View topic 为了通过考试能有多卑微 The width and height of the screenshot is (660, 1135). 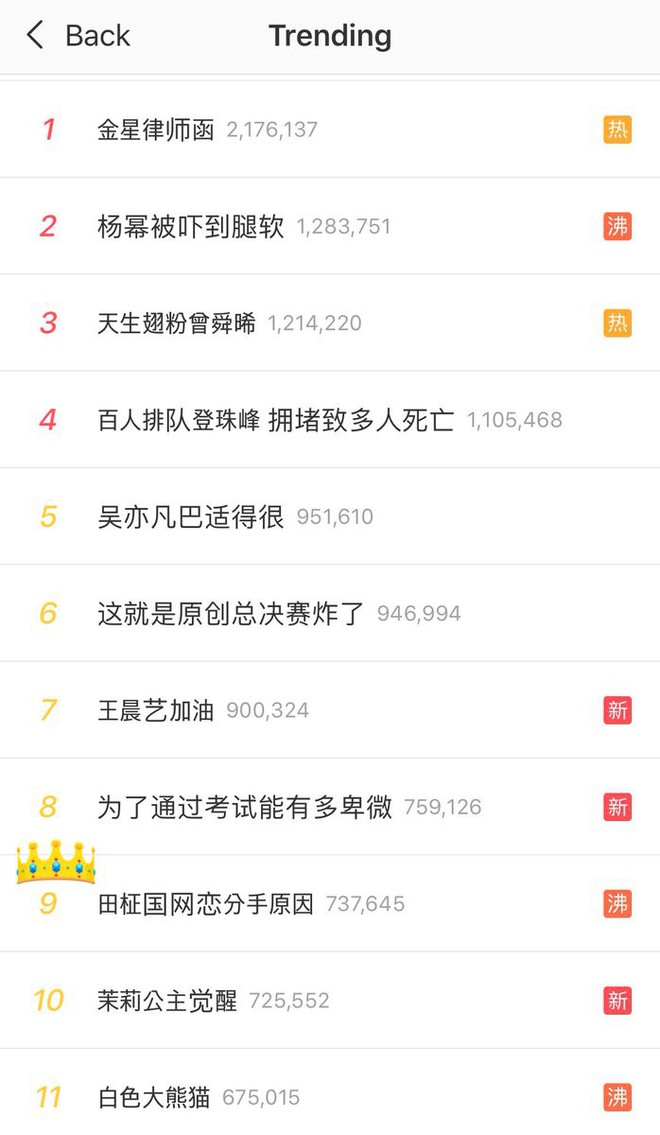(x=245, y=807)
